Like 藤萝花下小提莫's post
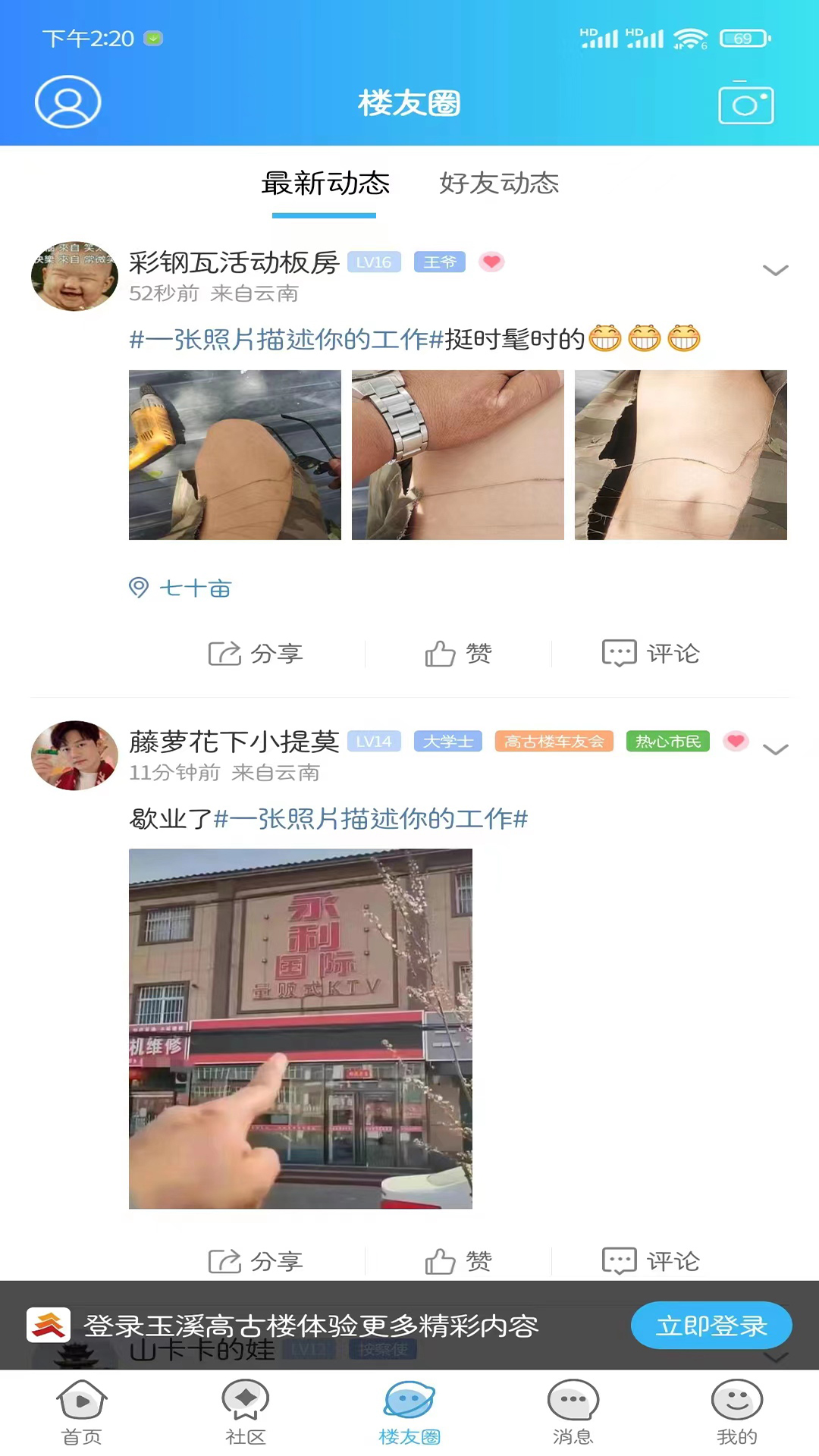This screenshot has height=1456, width=819. 459,1261
